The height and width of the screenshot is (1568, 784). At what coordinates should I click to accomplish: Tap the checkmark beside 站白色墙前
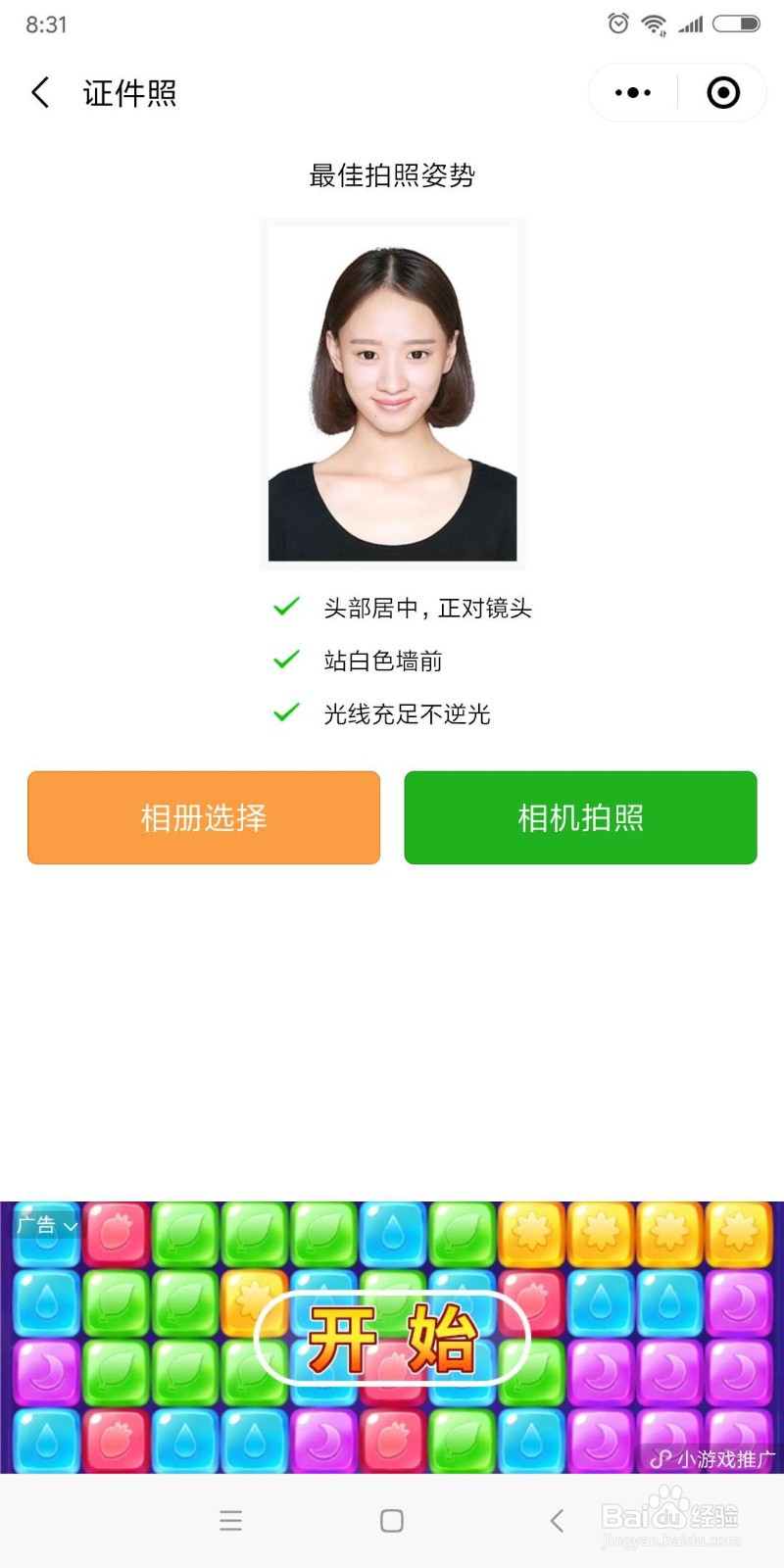284,661
